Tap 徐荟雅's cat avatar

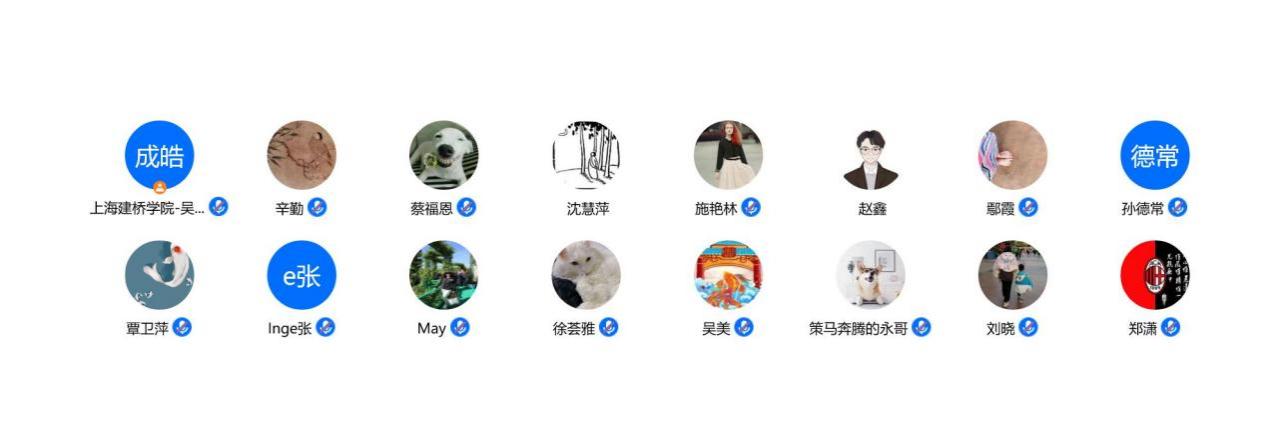[586, 275]
